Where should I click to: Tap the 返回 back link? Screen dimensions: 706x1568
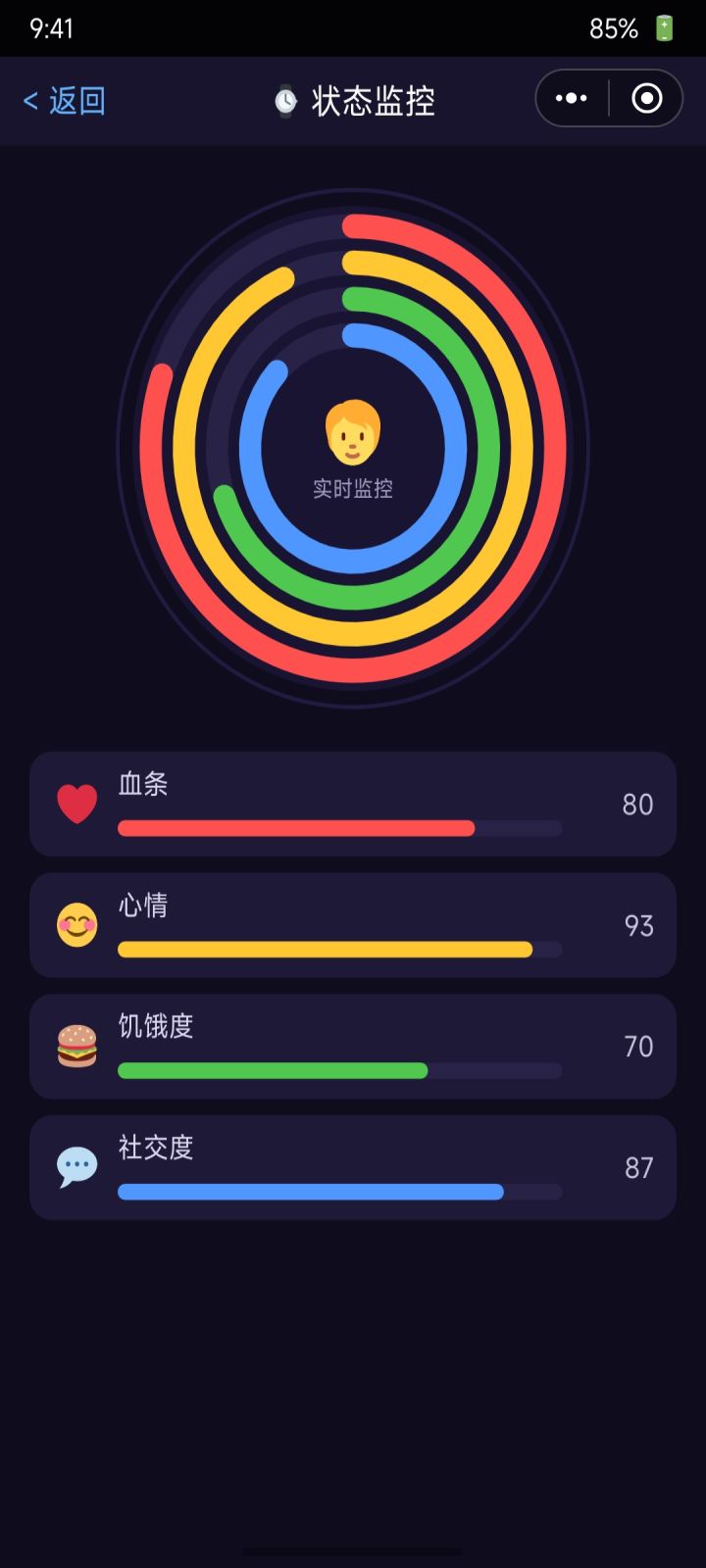pyautogui.click(x=62, y=99)
